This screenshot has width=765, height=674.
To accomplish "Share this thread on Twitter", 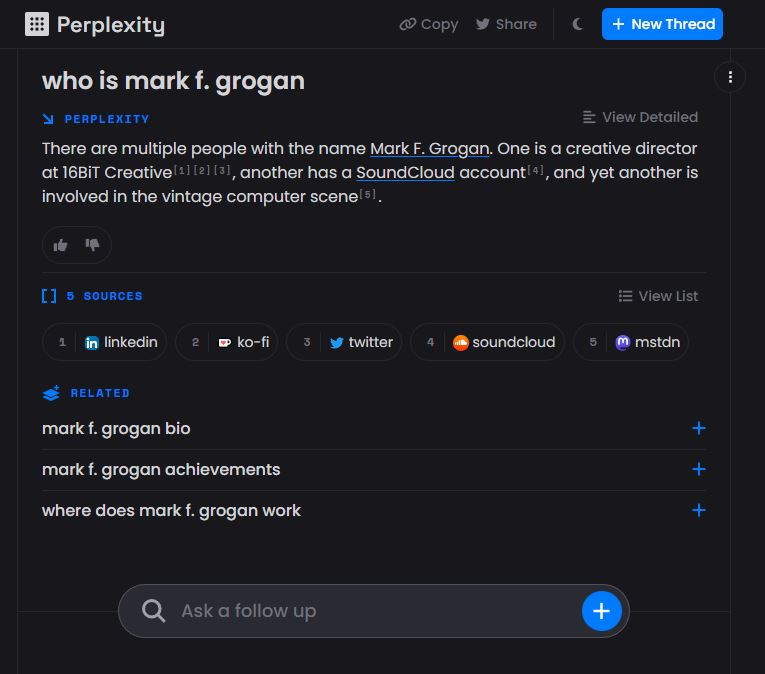I will (x=506, y=24).
